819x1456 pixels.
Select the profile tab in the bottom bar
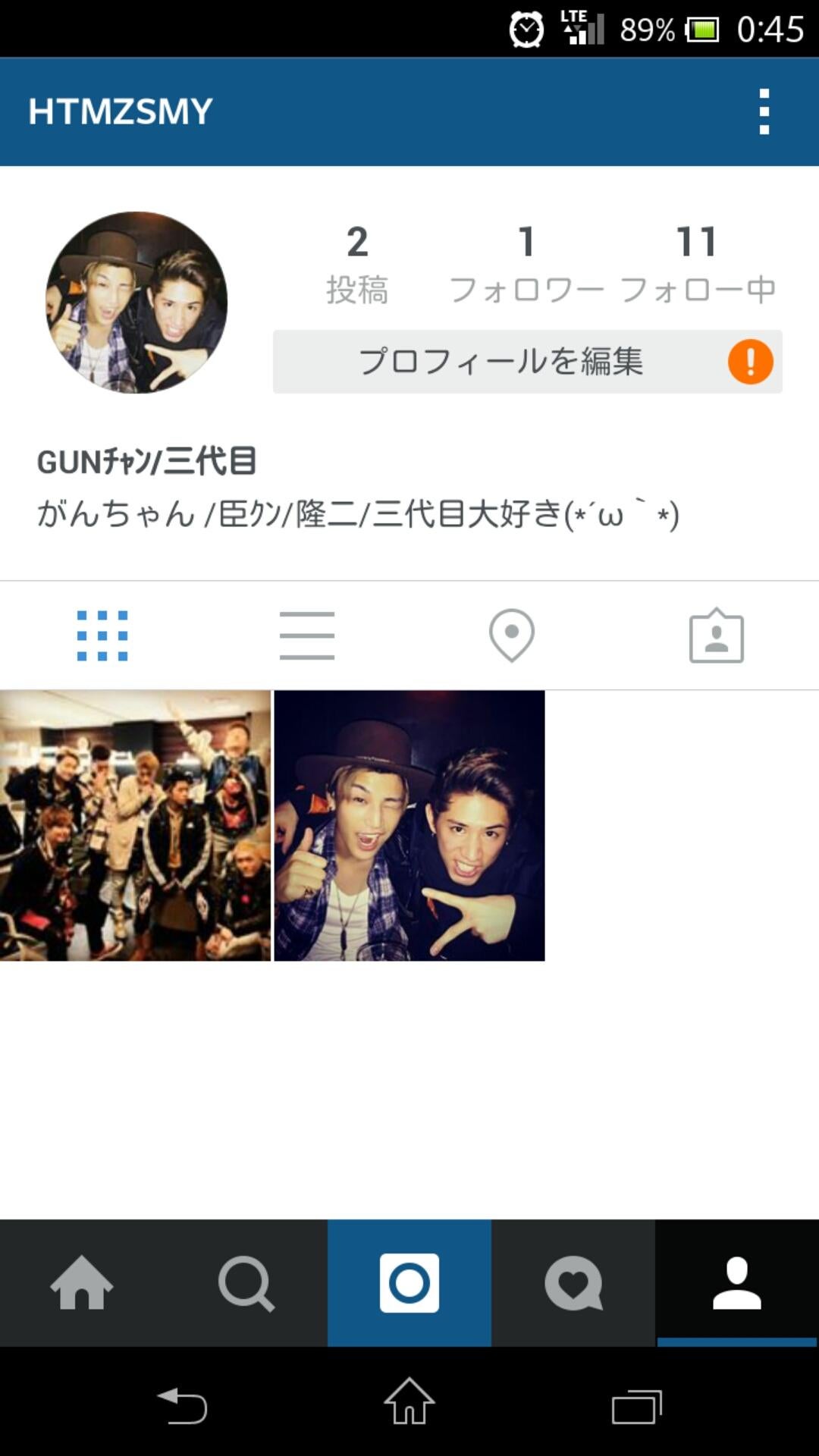tap(737, 1283)
